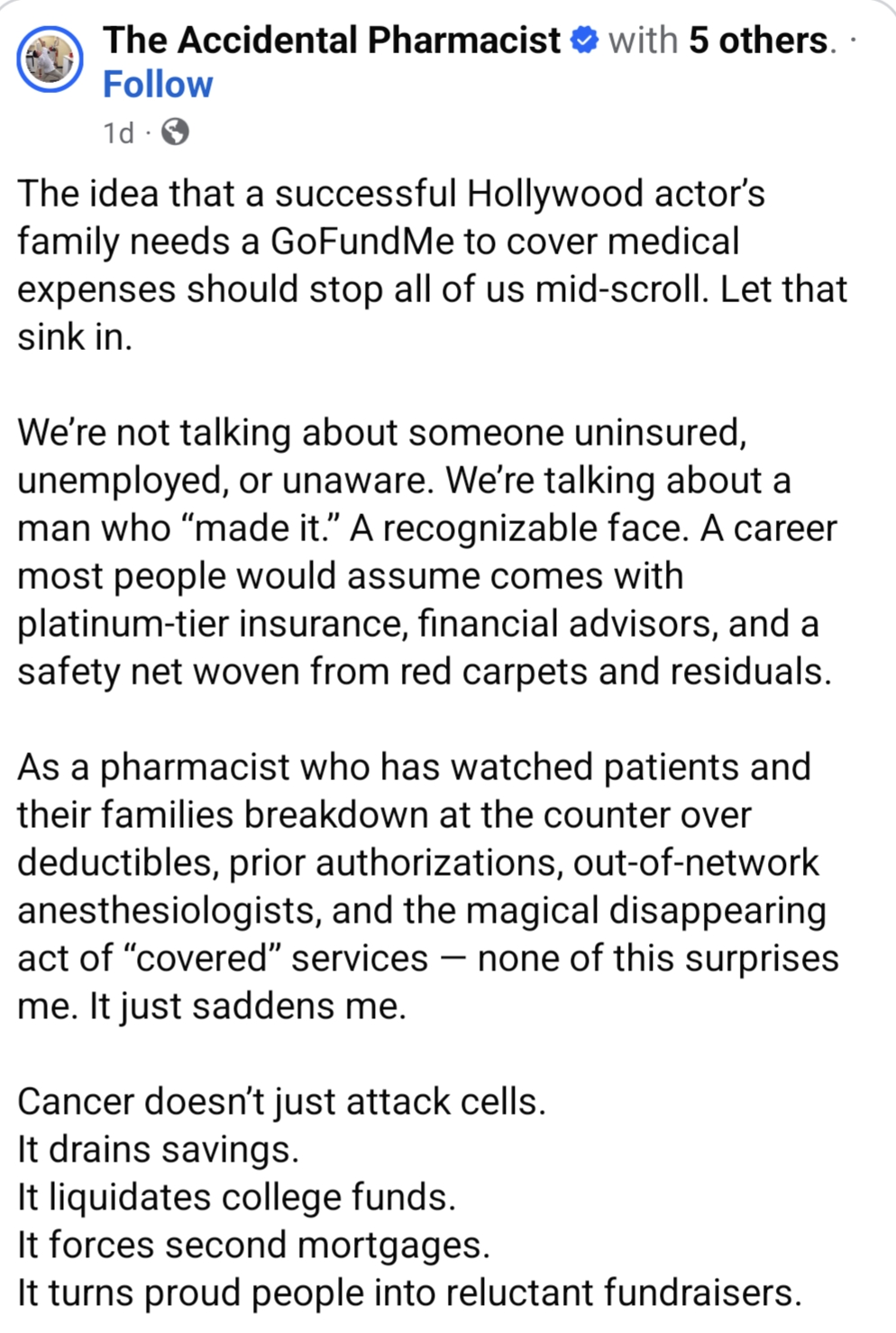Viewport: 896px width, 1333px height.
Task: Open The Accidental Pharmacist profile picture
Action: tap(50, 60)
